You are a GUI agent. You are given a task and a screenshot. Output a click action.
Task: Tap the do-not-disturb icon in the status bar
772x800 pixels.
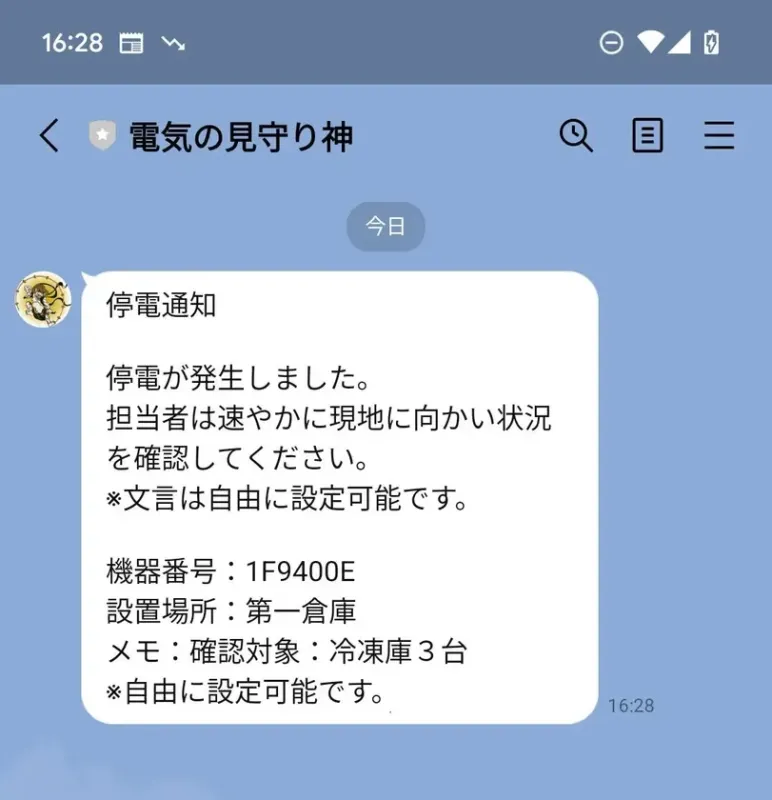pyautogui.click(x=611, y=43)
